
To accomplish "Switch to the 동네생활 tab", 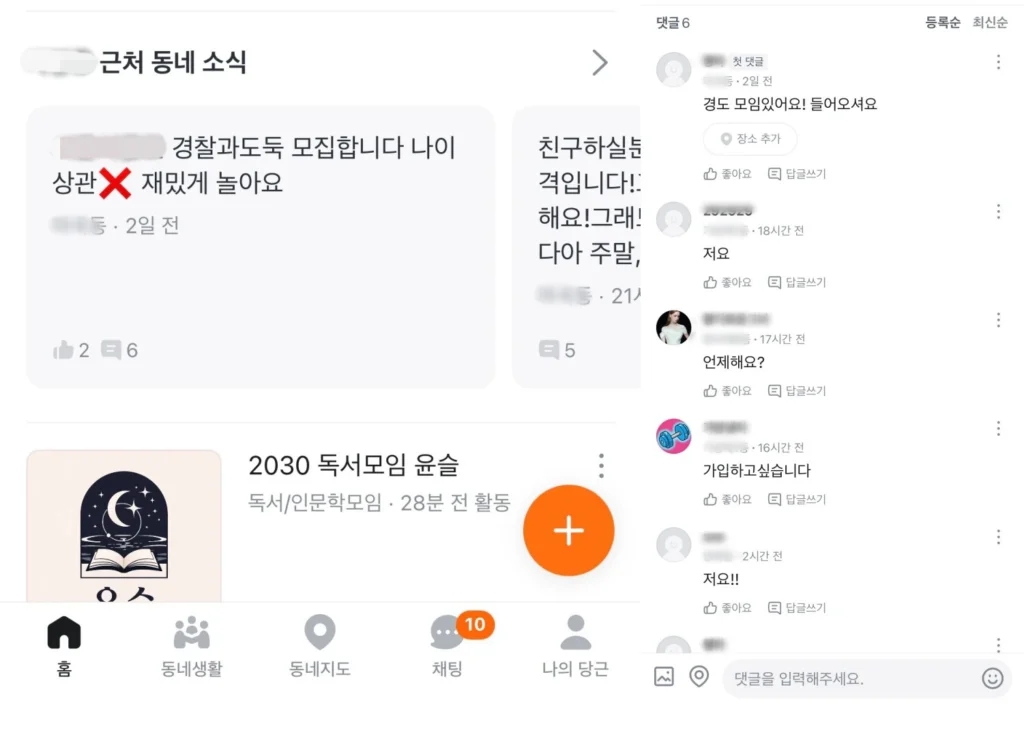I will (191, 646).
